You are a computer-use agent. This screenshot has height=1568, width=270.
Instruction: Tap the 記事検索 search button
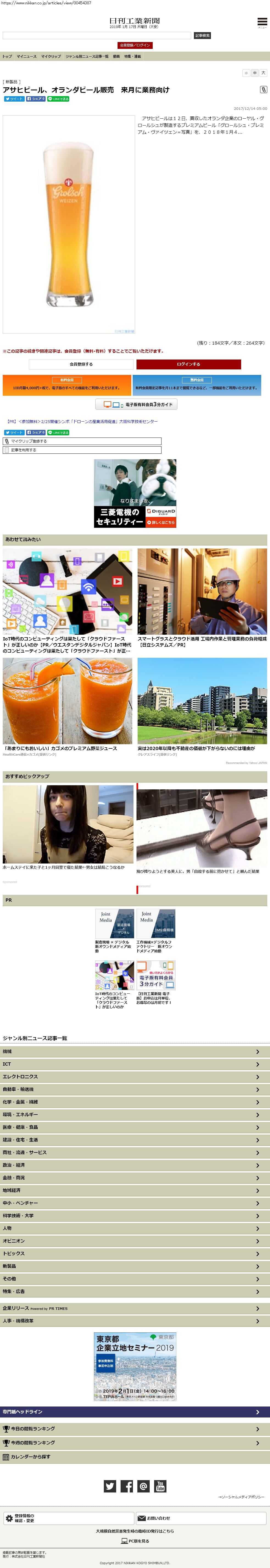(202, 36)
